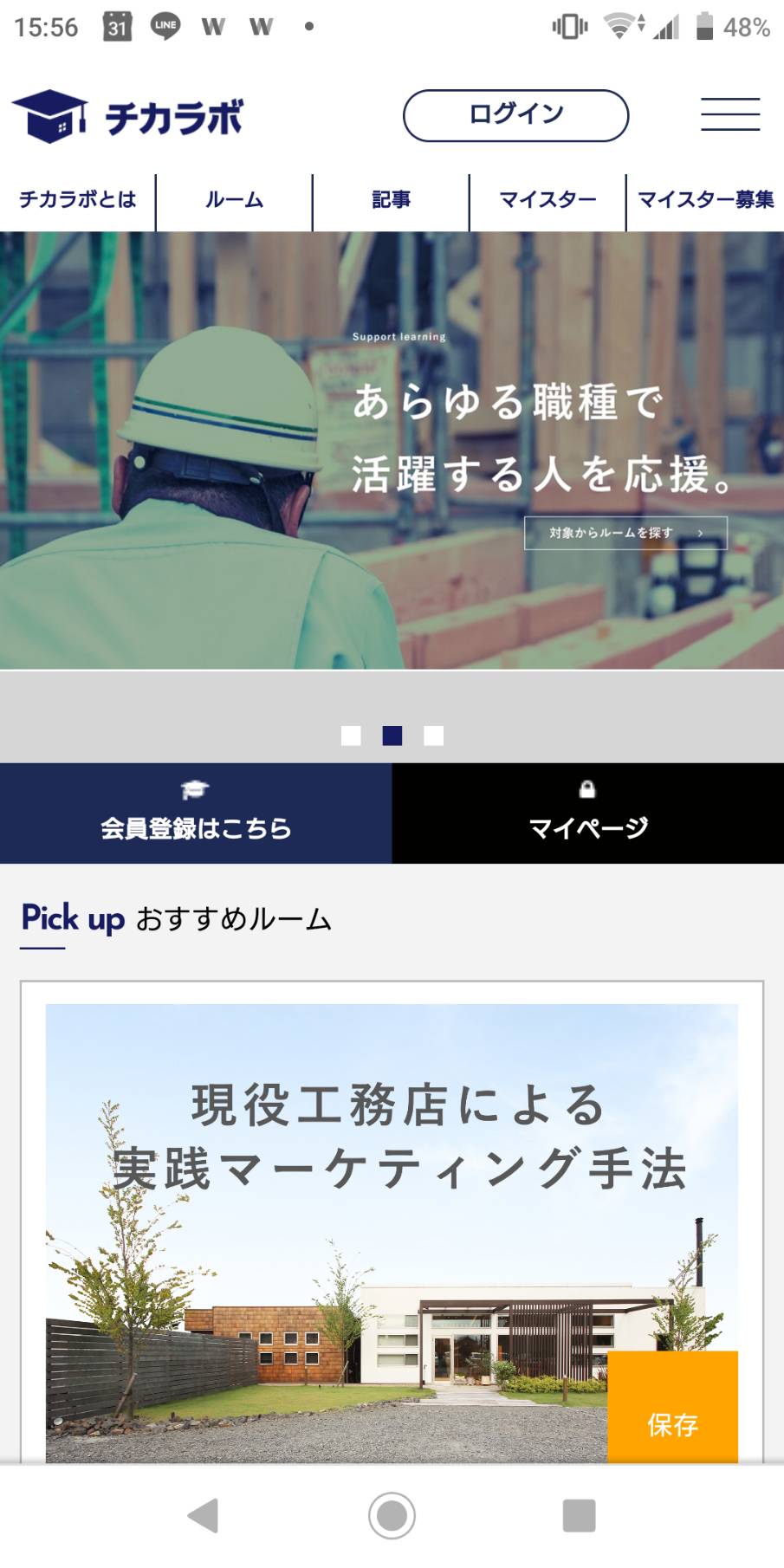This screenshot has height=1568, width=784.
Task: Select the マイスター募集 tab
Action: (x=705, y=200)
